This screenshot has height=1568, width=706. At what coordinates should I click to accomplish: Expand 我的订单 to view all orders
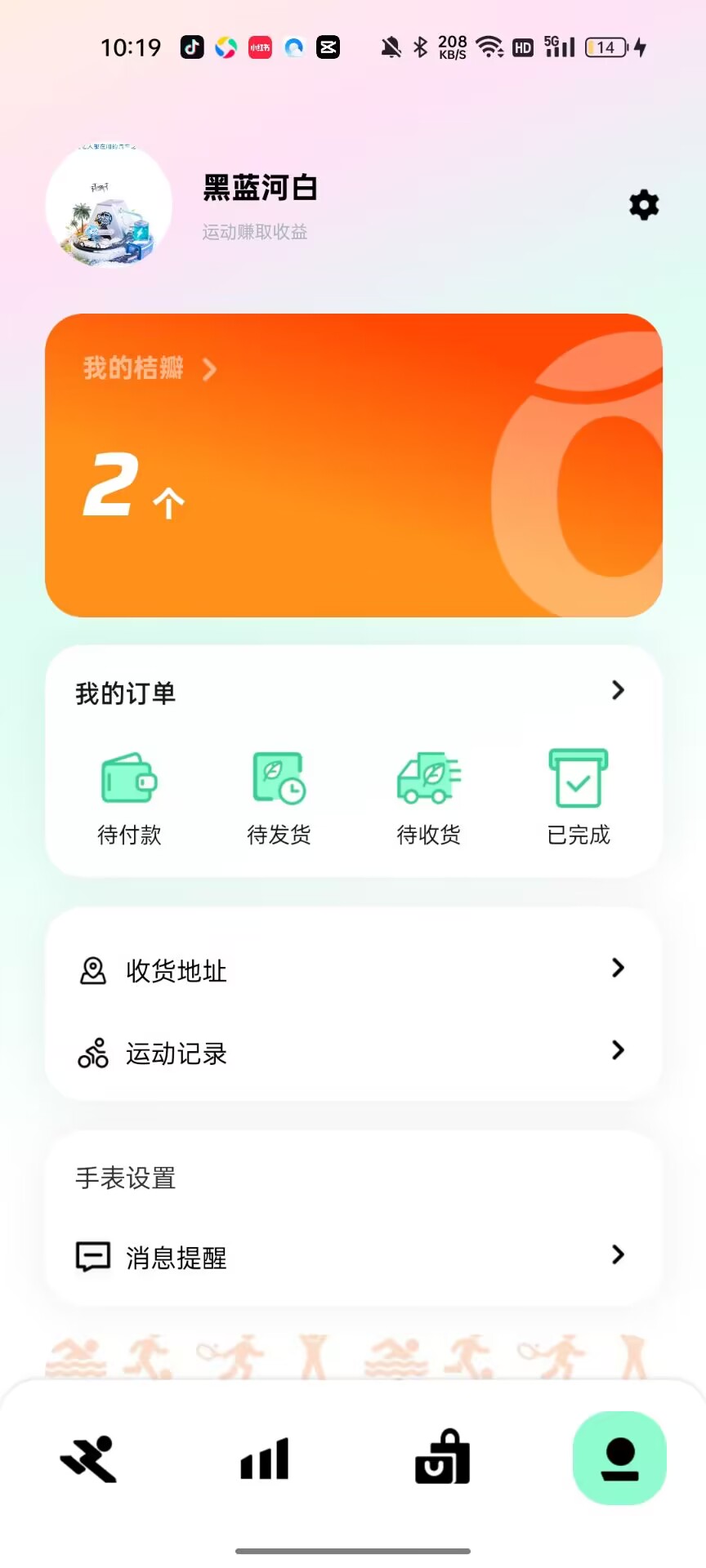point(618,691)
